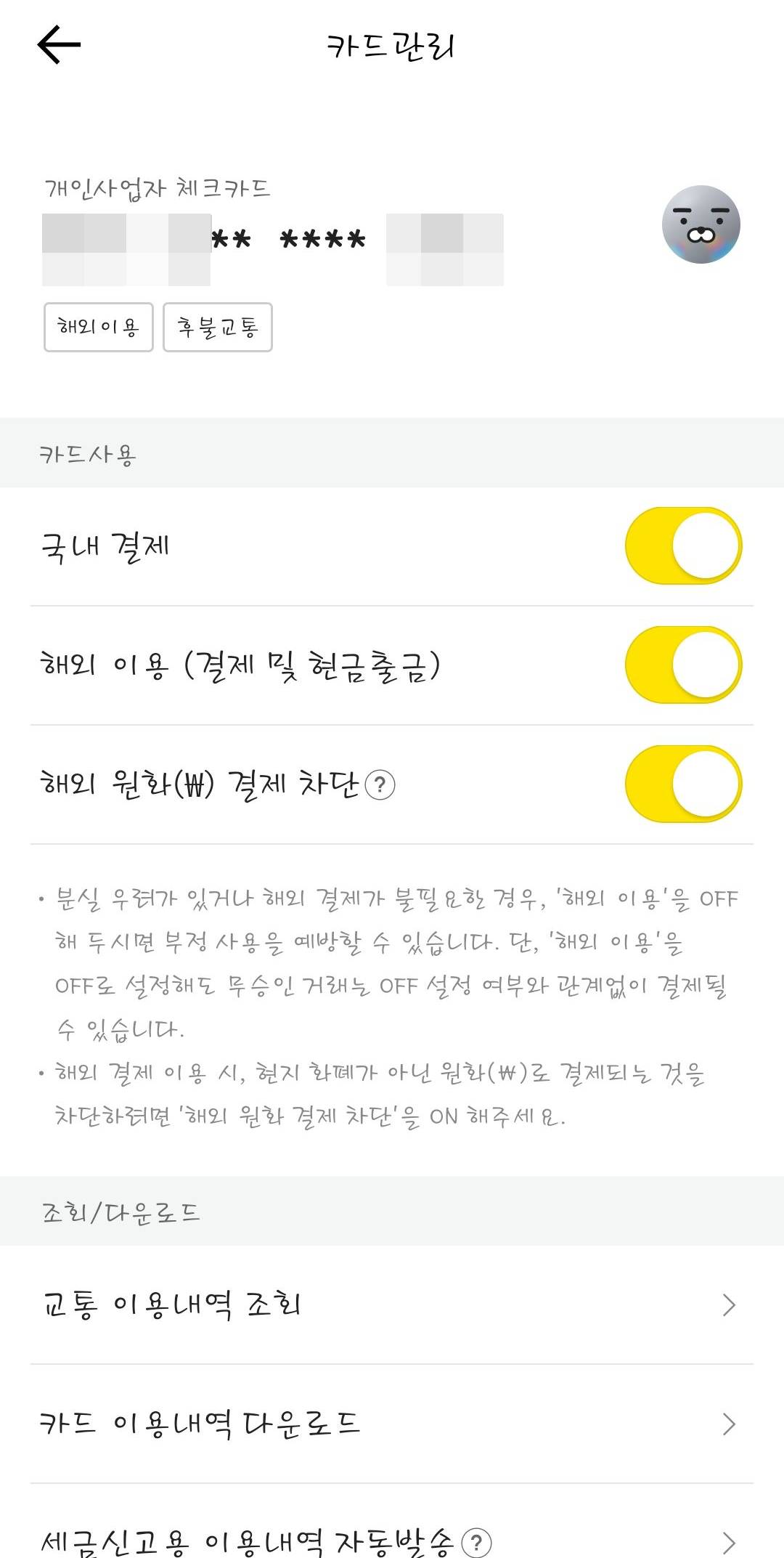Image resolution: width=784 pixels, height=1558 pixels.
Task: Select the 해외이용 badge under the card number
Action: tap(98, 328)
